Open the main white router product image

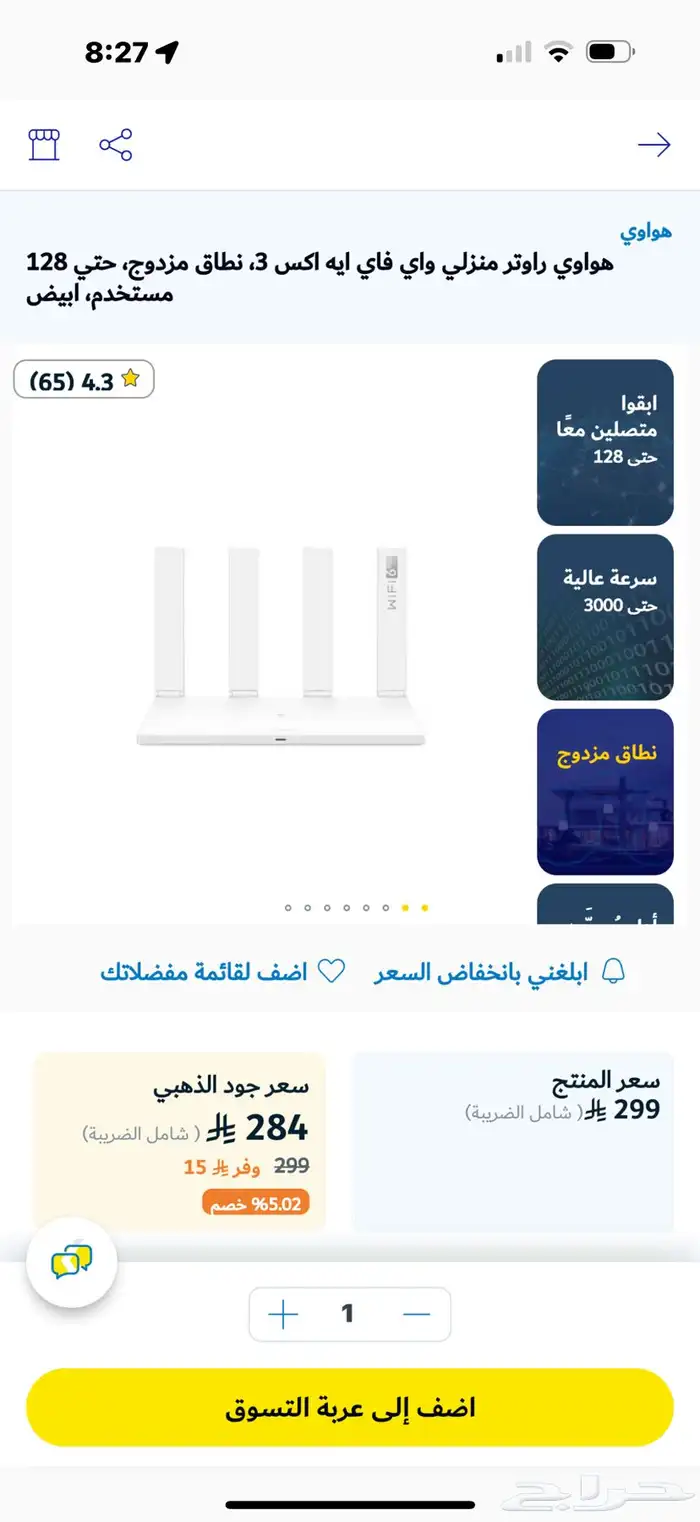(281, 645)
